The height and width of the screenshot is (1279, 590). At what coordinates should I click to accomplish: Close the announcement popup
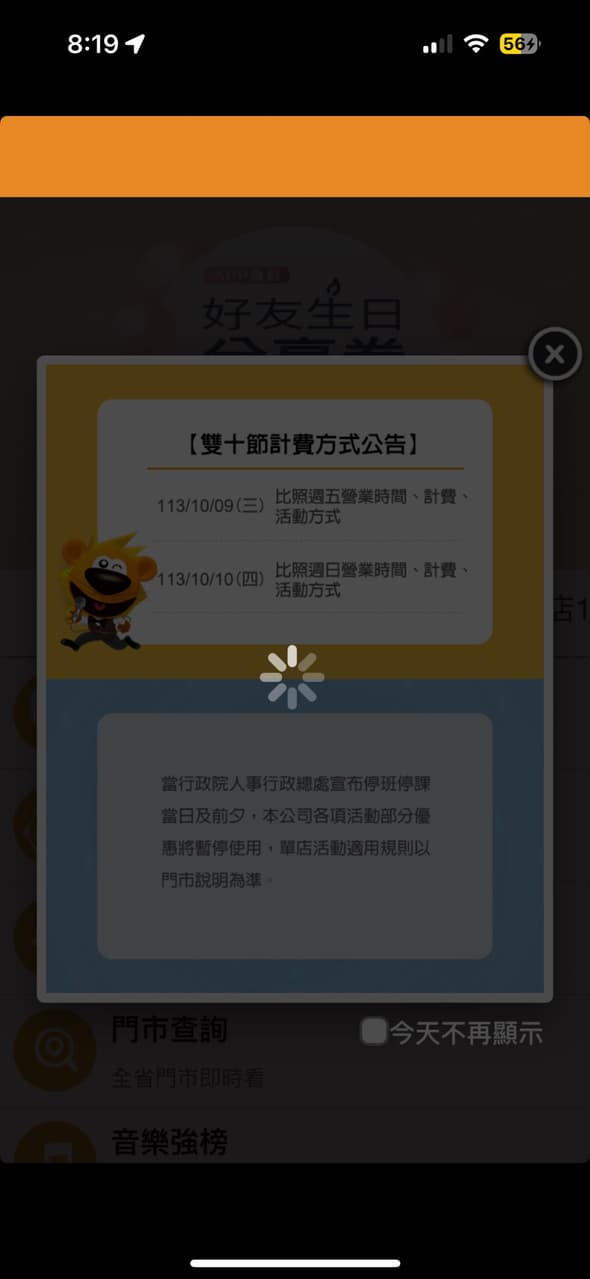coord(554,353)
